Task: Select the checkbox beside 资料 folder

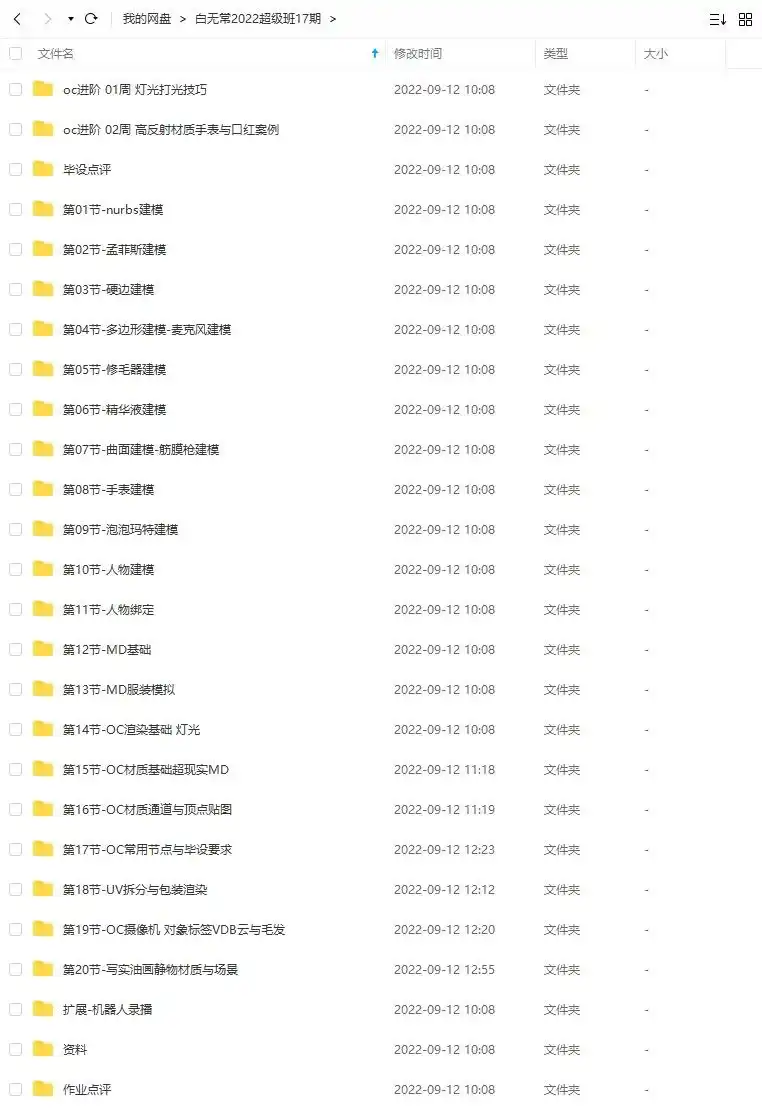Action: click(15, 1049)
